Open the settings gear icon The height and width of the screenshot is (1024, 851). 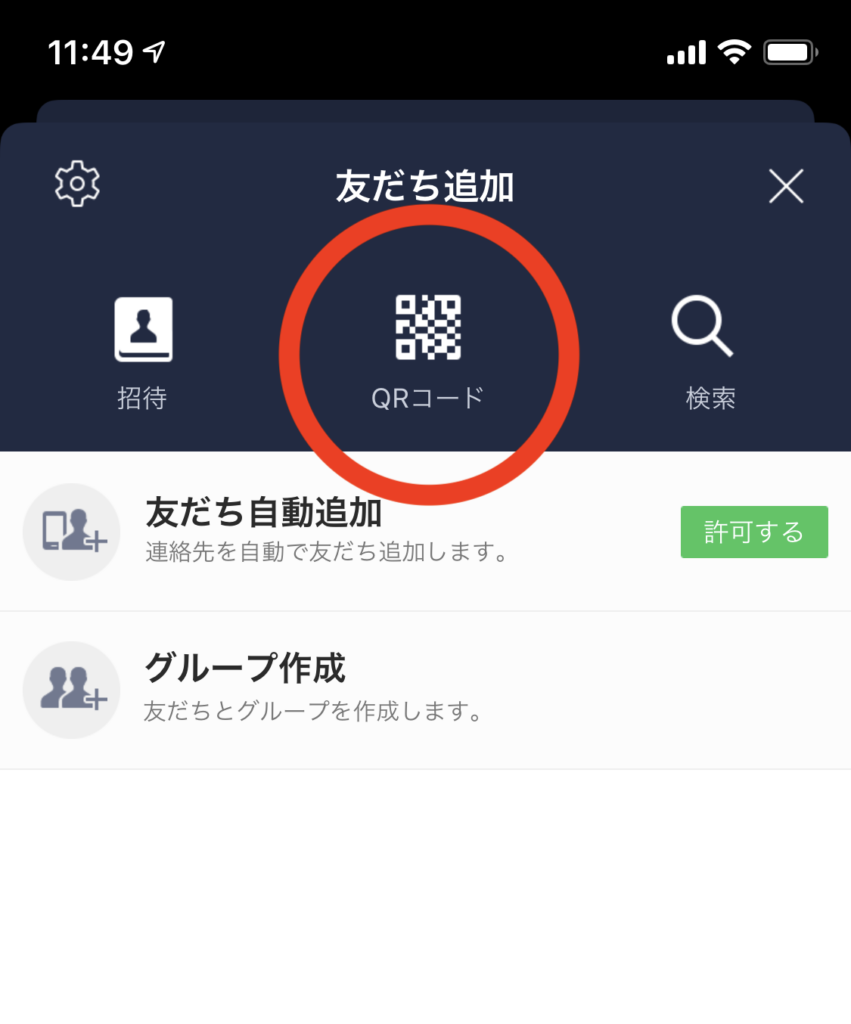coord(77,184)
